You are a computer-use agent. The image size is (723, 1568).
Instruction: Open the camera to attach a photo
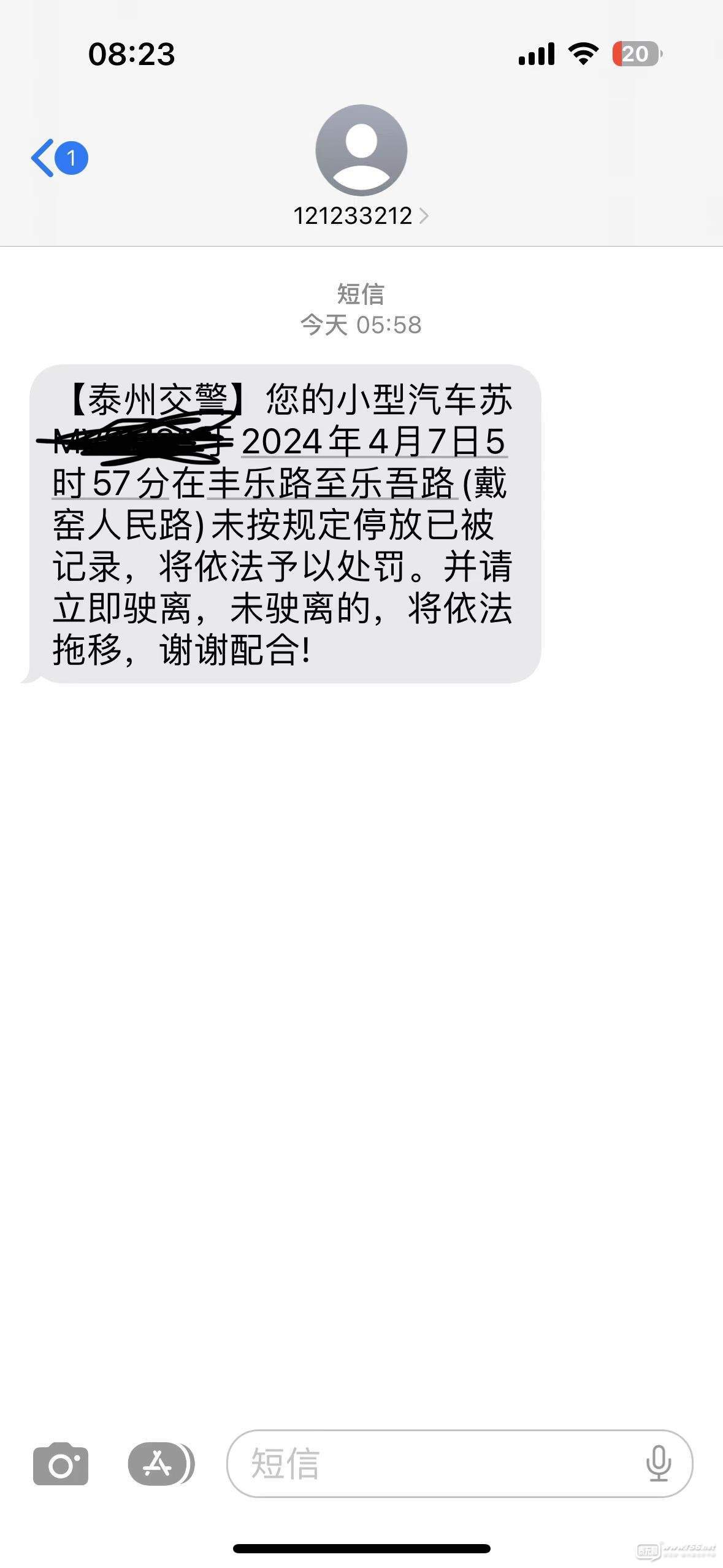click(61, 1464)
